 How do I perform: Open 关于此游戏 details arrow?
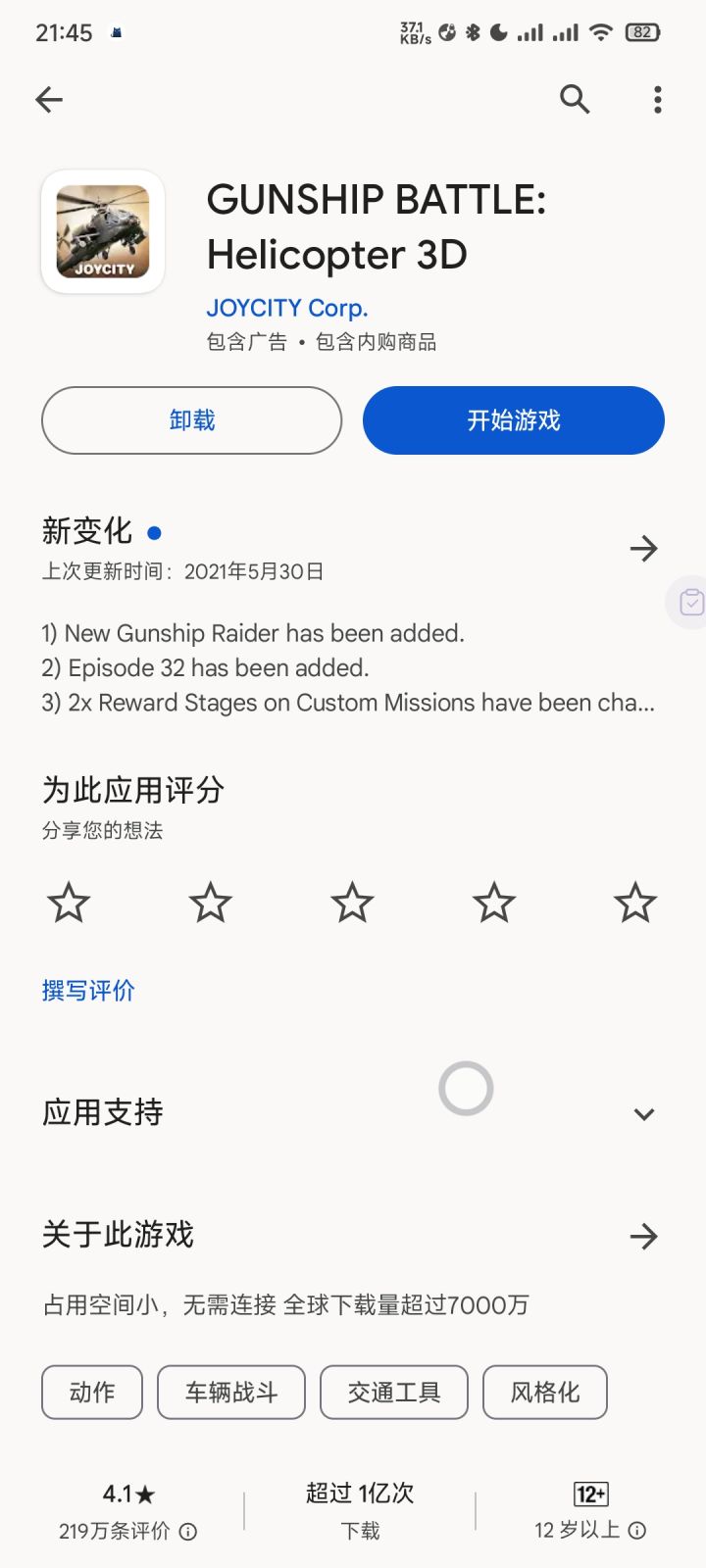coord(643,1236)
